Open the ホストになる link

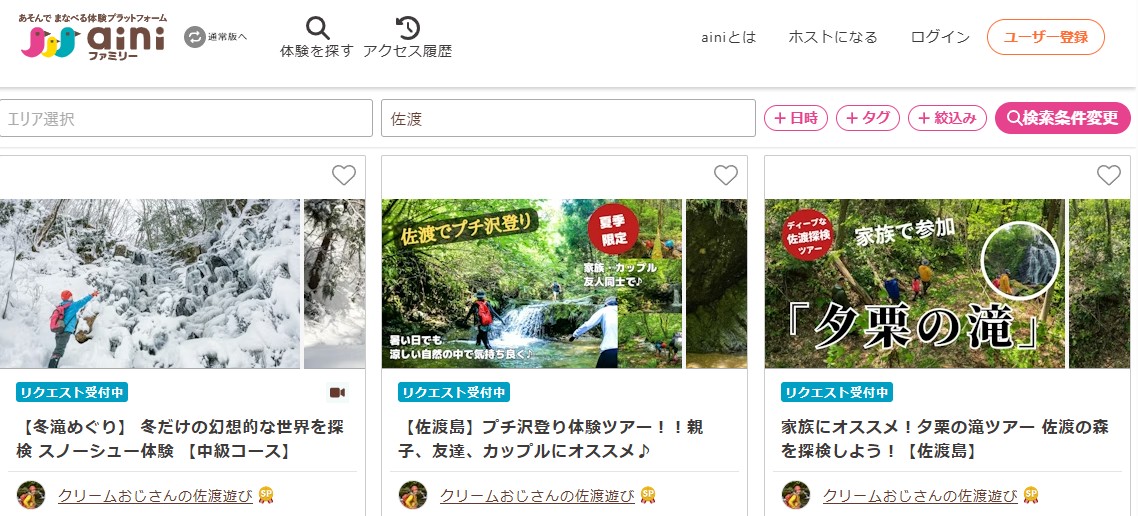[x=833, y=37]
